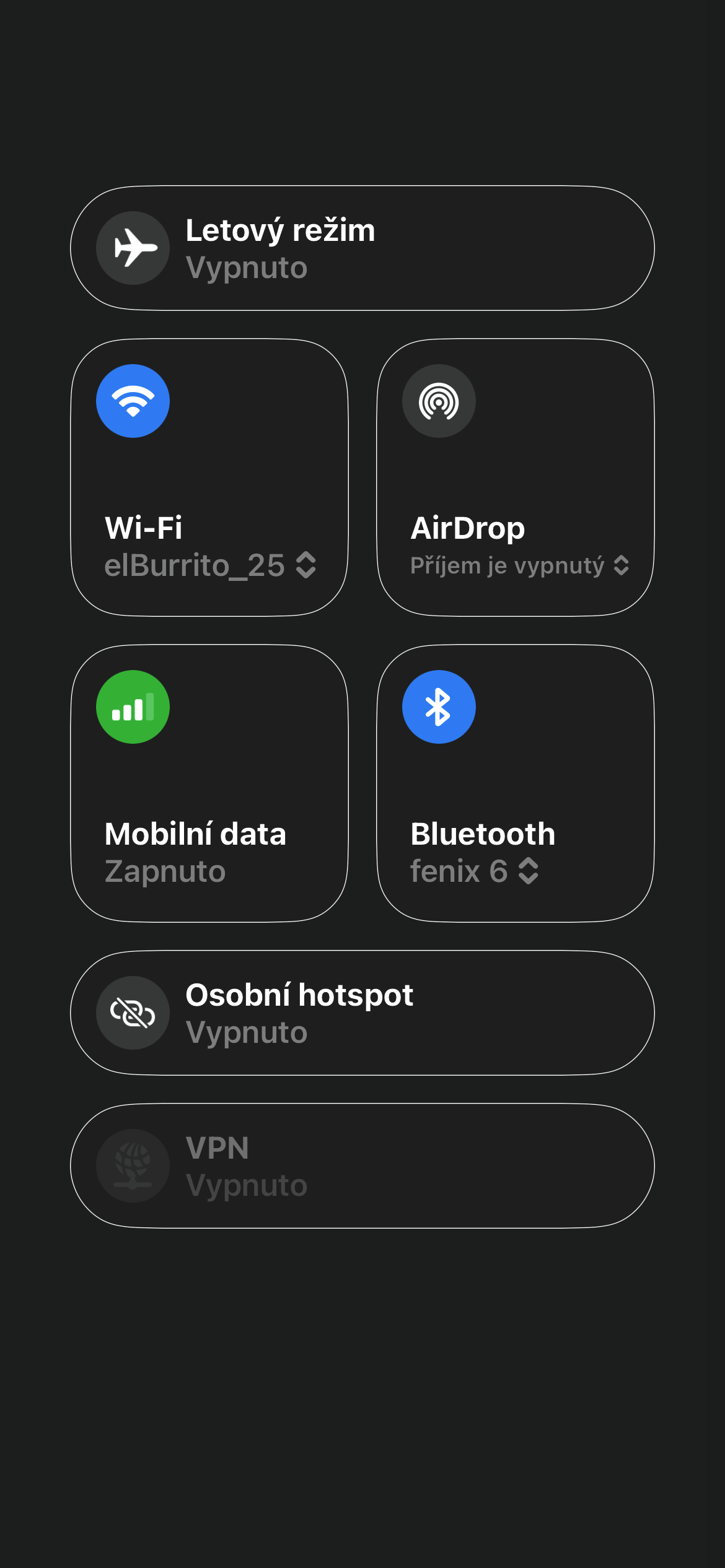Turn on Letový režim (airplane mode)
Viewport: 725px width, 1568px height.
point(133,248)
